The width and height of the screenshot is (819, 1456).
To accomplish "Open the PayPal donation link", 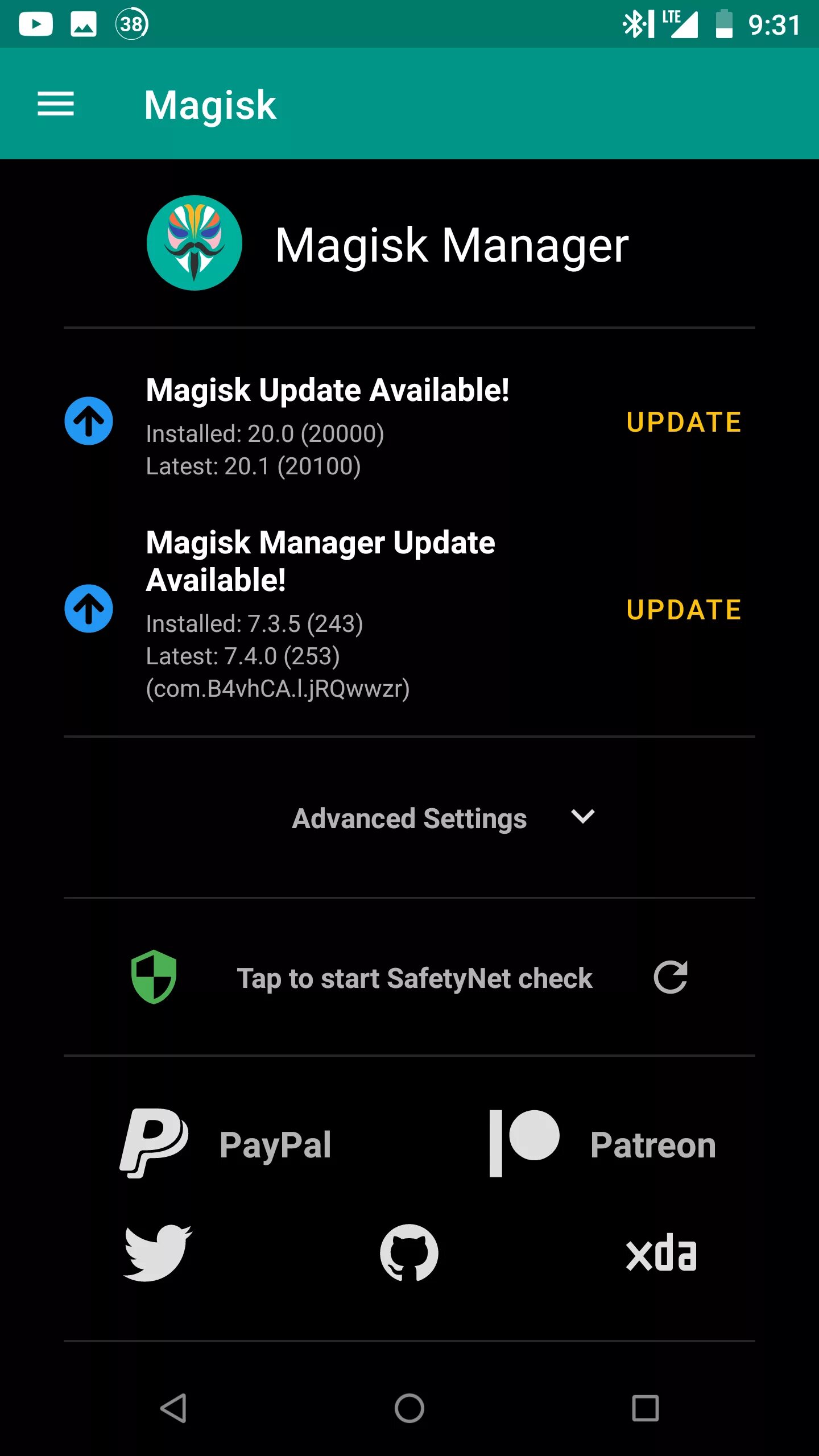I will pos(226,1144).
